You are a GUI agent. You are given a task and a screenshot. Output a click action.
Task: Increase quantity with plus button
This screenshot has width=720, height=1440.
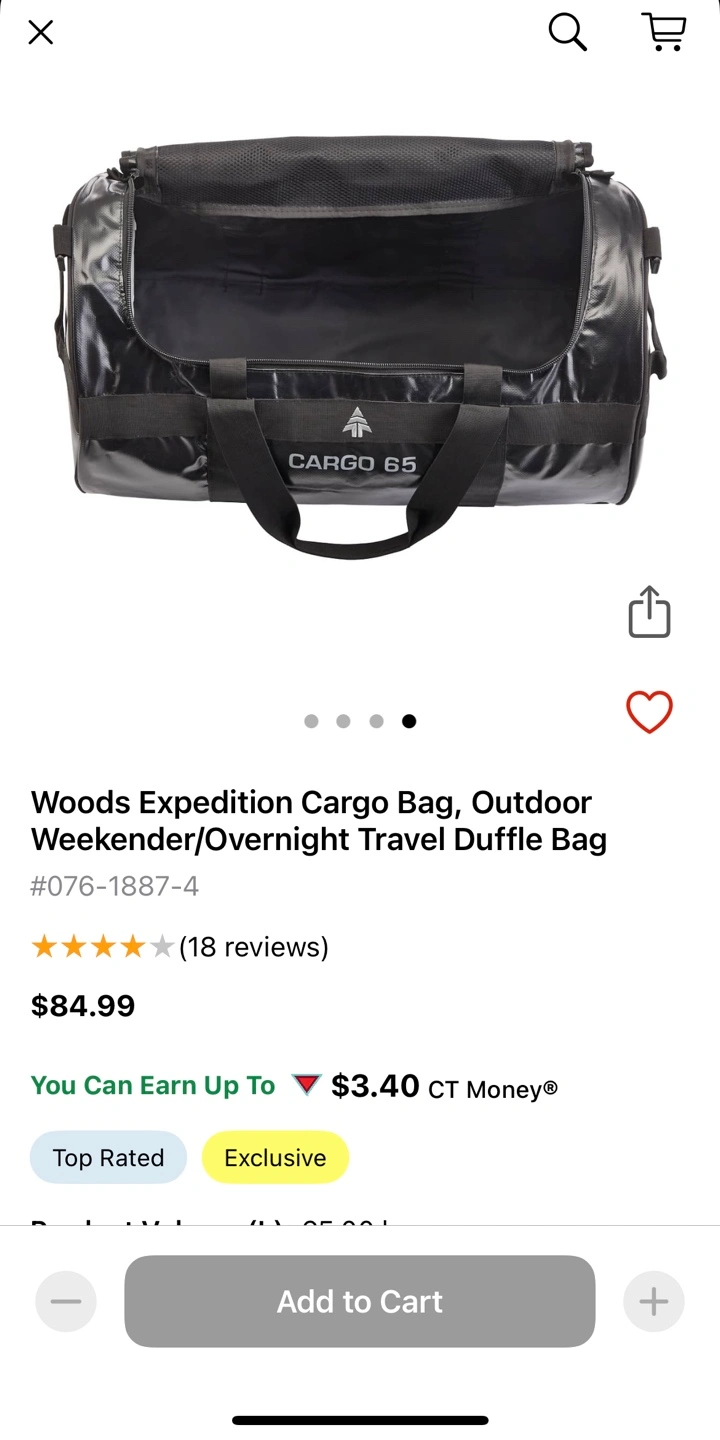point(654,1301)
